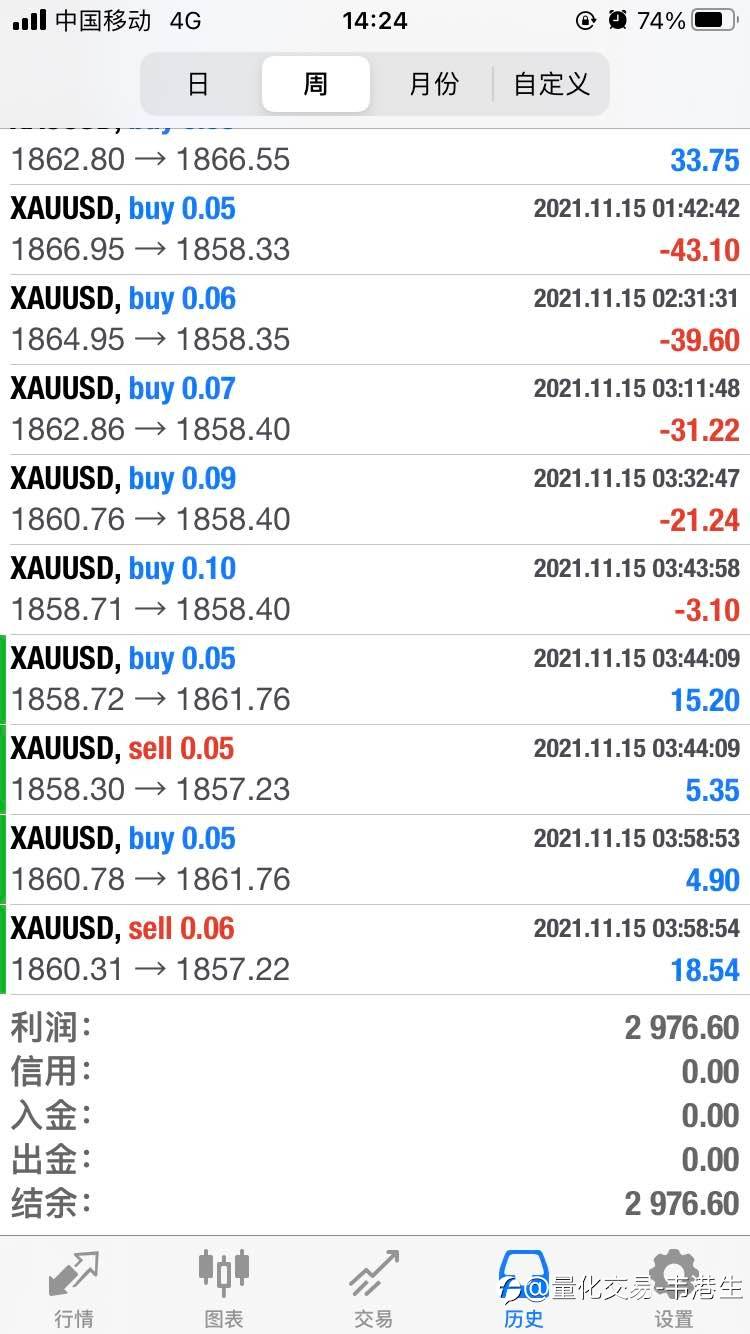Image resolution: width=750 pixels, height=1334 pixels.
Task: Open the 自定义 custom period tab
Action: tap(551, 84)
